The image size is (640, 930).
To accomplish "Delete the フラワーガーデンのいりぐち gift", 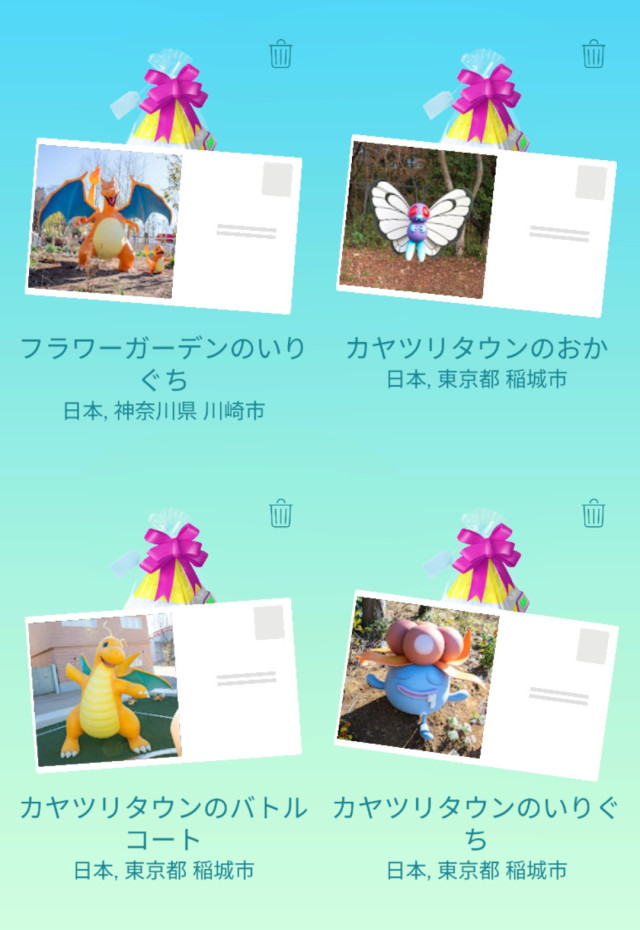I will (281, 54).
